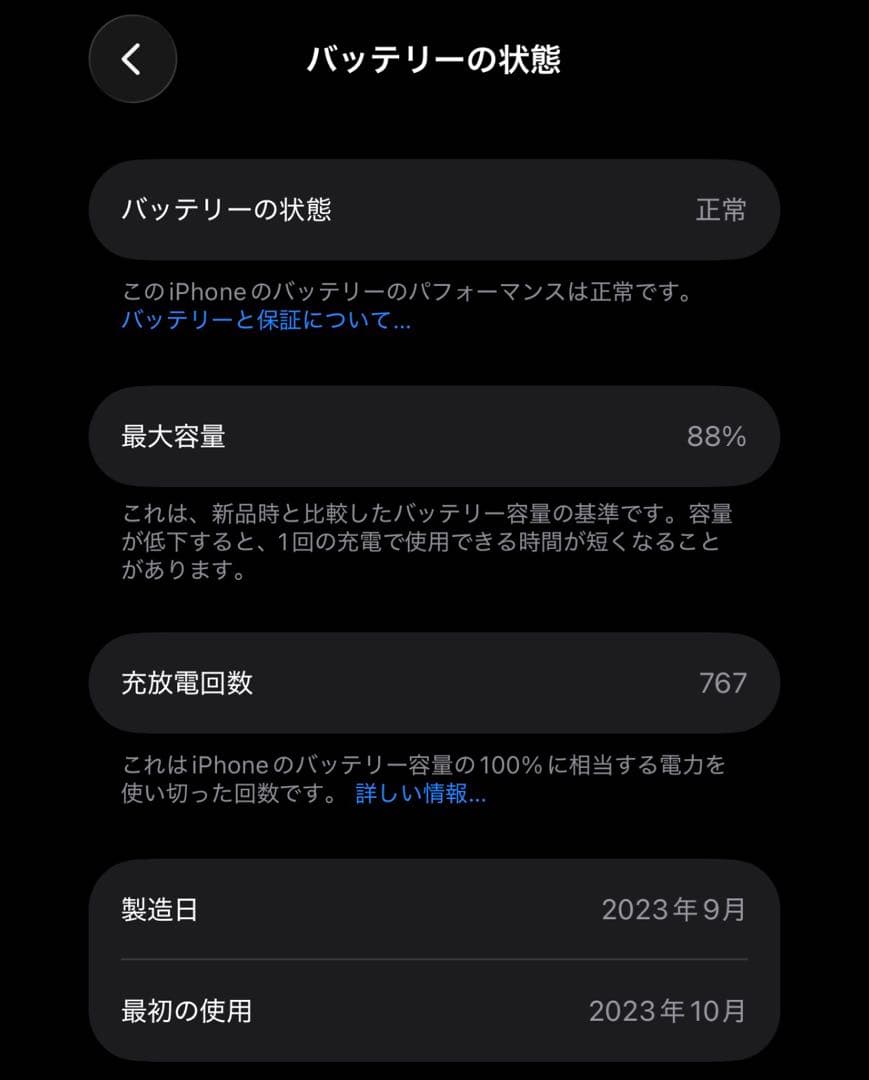Tap the 2023年9月 manufacture date value
The height and width of the screenshot is (1080, 869).
pyautogui.click(x=675, y=909)
